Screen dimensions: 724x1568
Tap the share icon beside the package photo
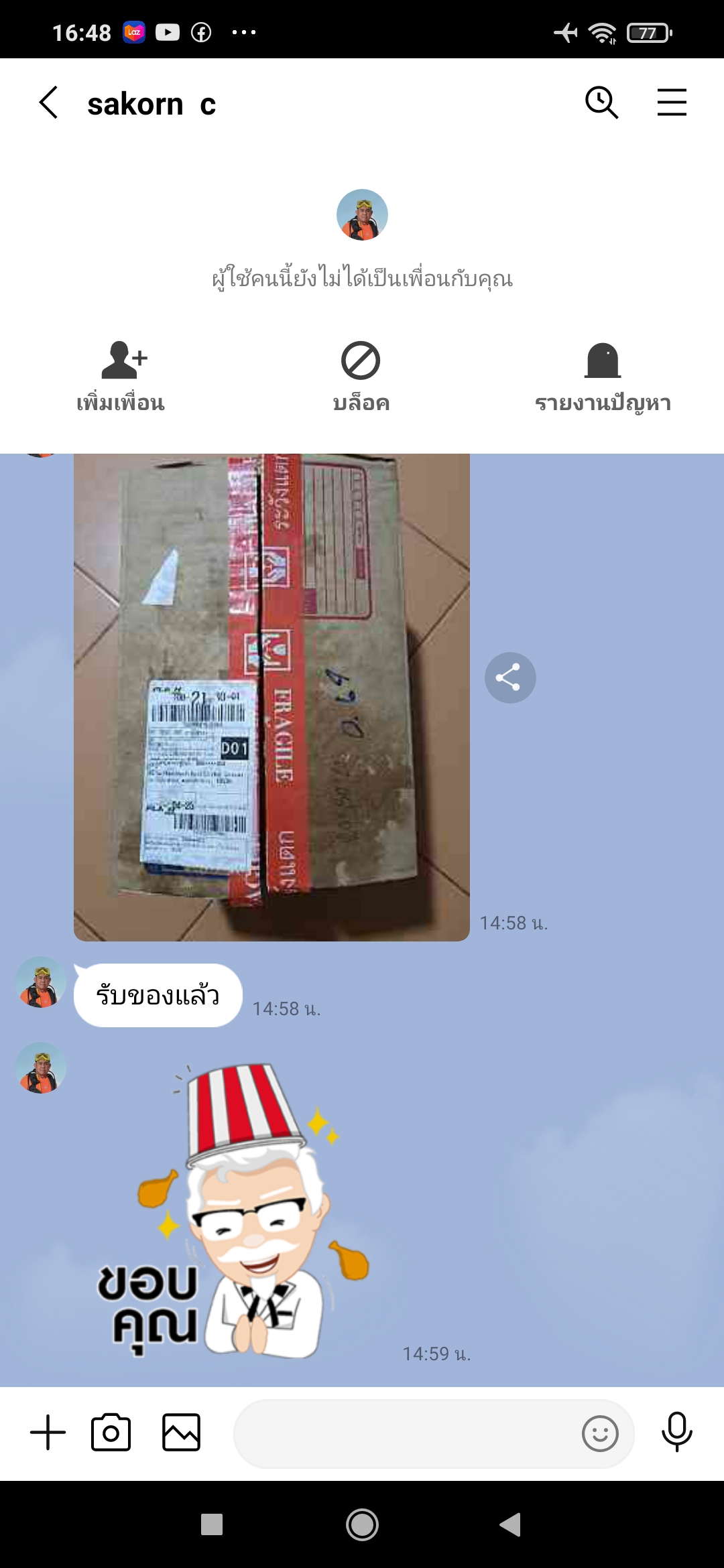click(x=511, y=677)
